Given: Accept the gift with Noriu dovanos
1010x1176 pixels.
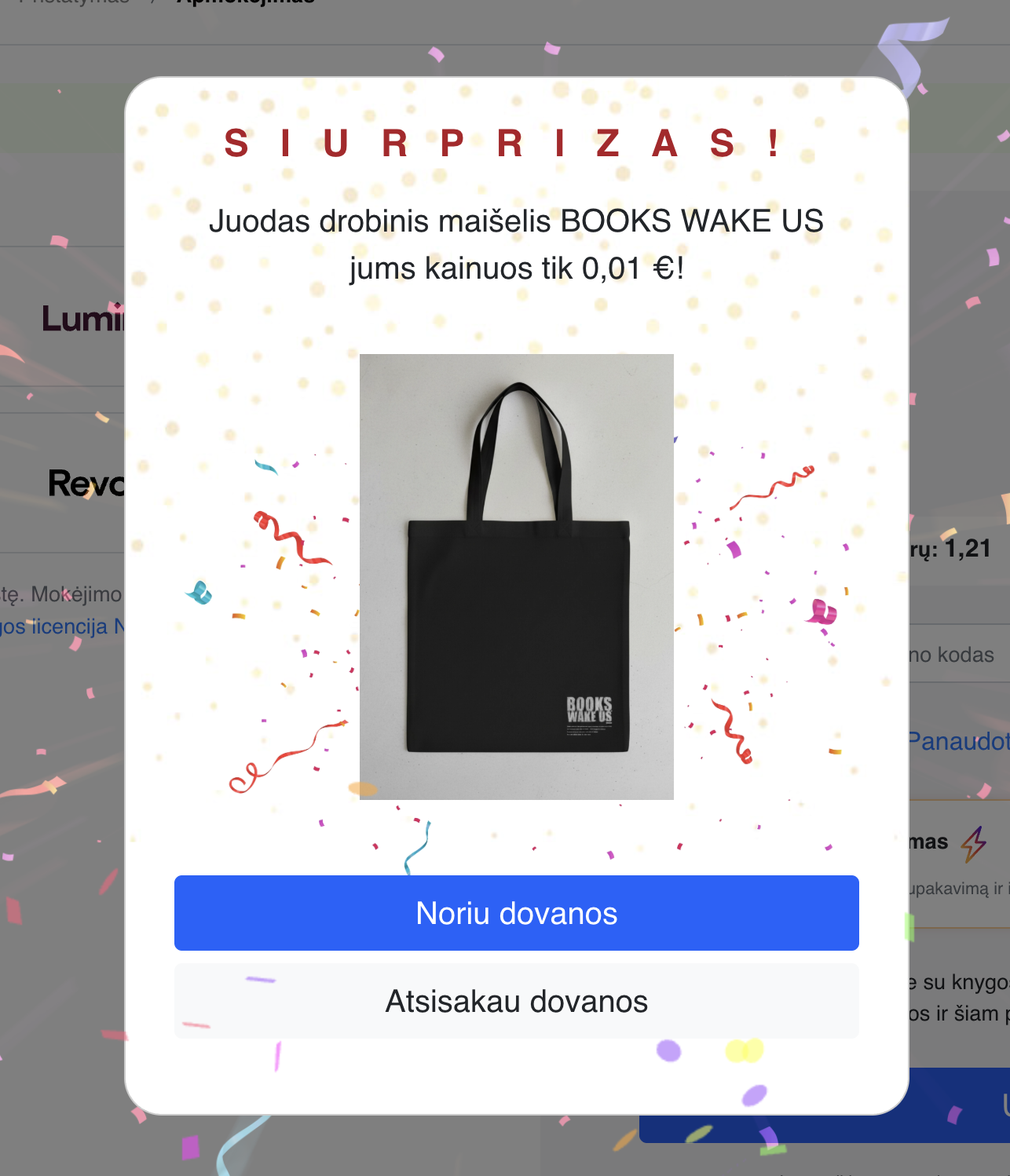Looking at the screenshot, I should click(x=516, y=913).
